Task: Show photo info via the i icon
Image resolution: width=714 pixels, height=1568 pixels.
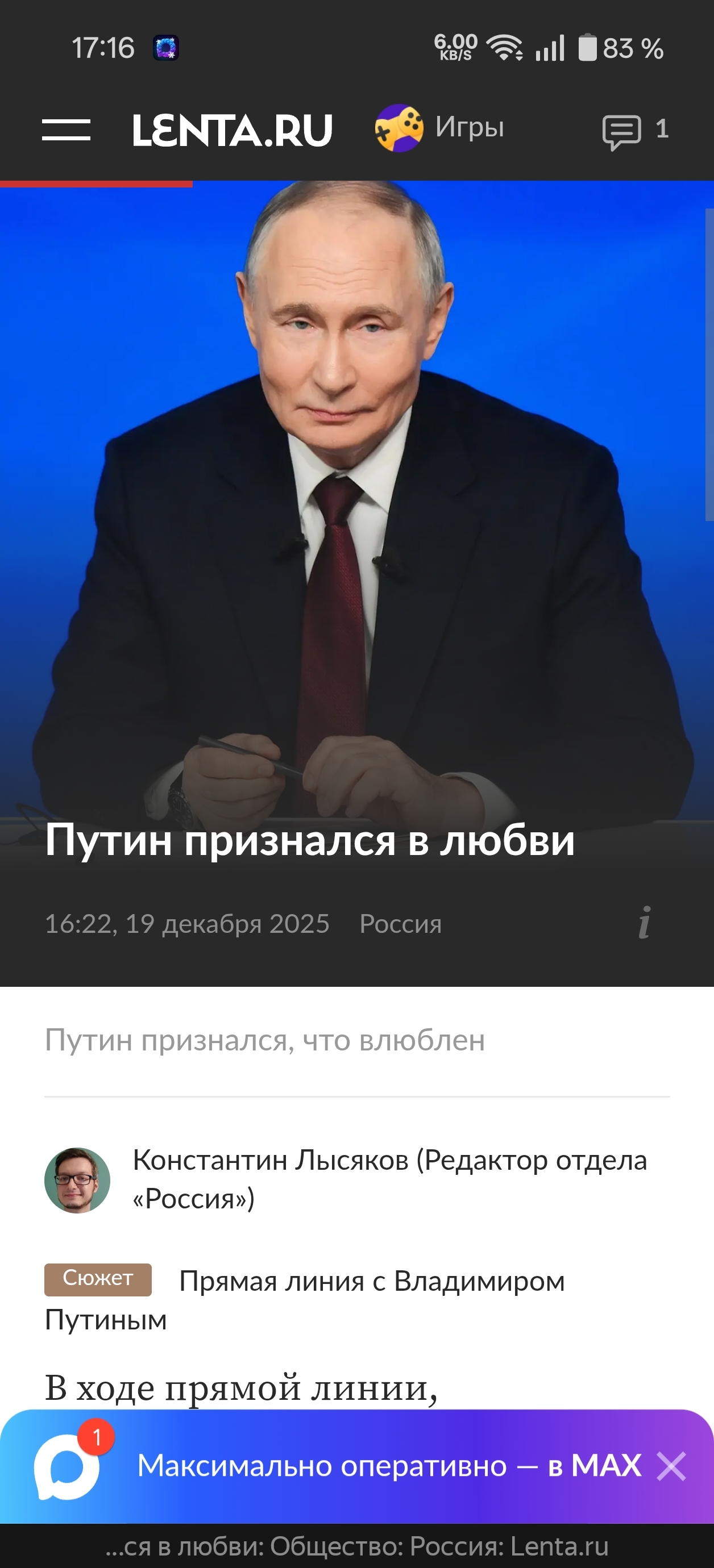Action: click(x=645, y=922)
